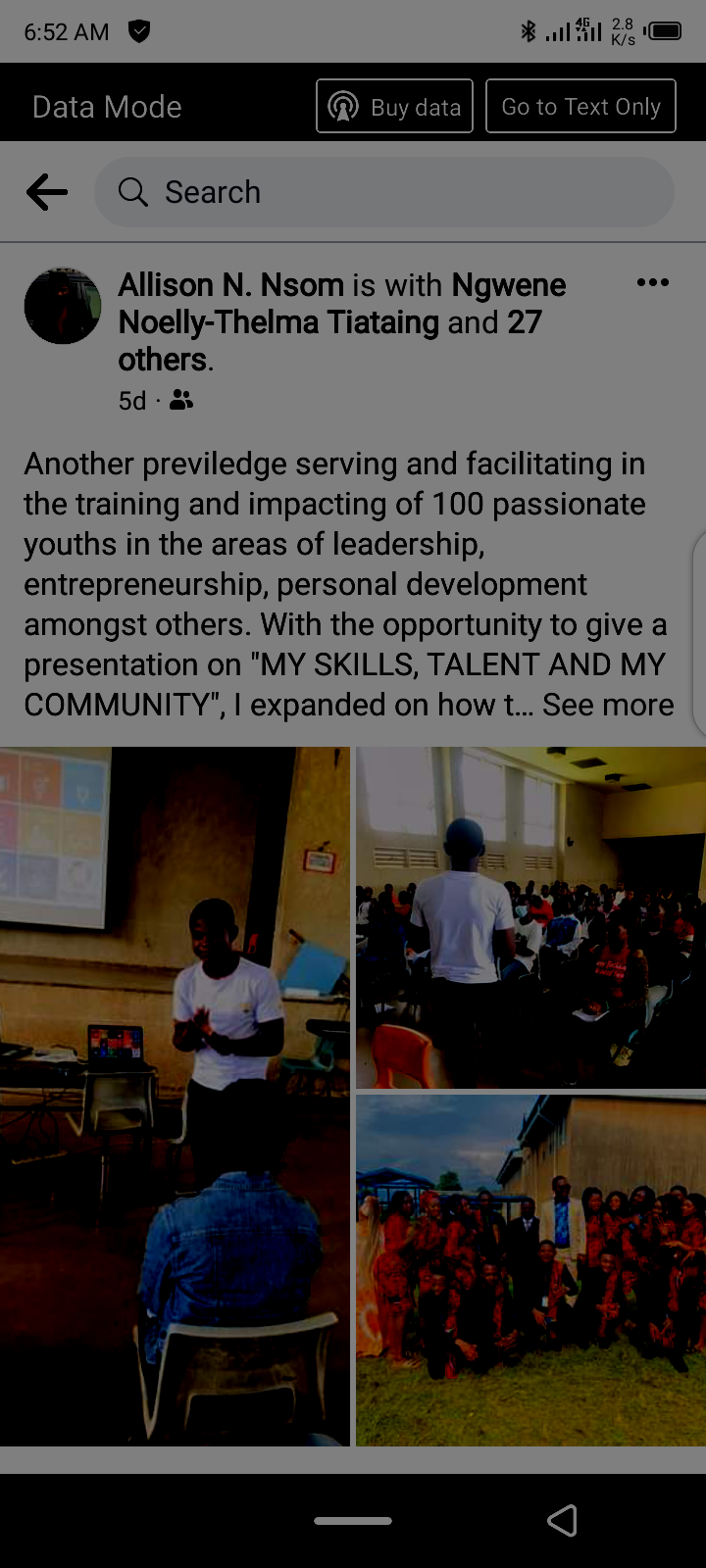This screenshot has width=706, height=1568.
Task: Open the outdoor group photo
Action: click(x=530, y=1270)
